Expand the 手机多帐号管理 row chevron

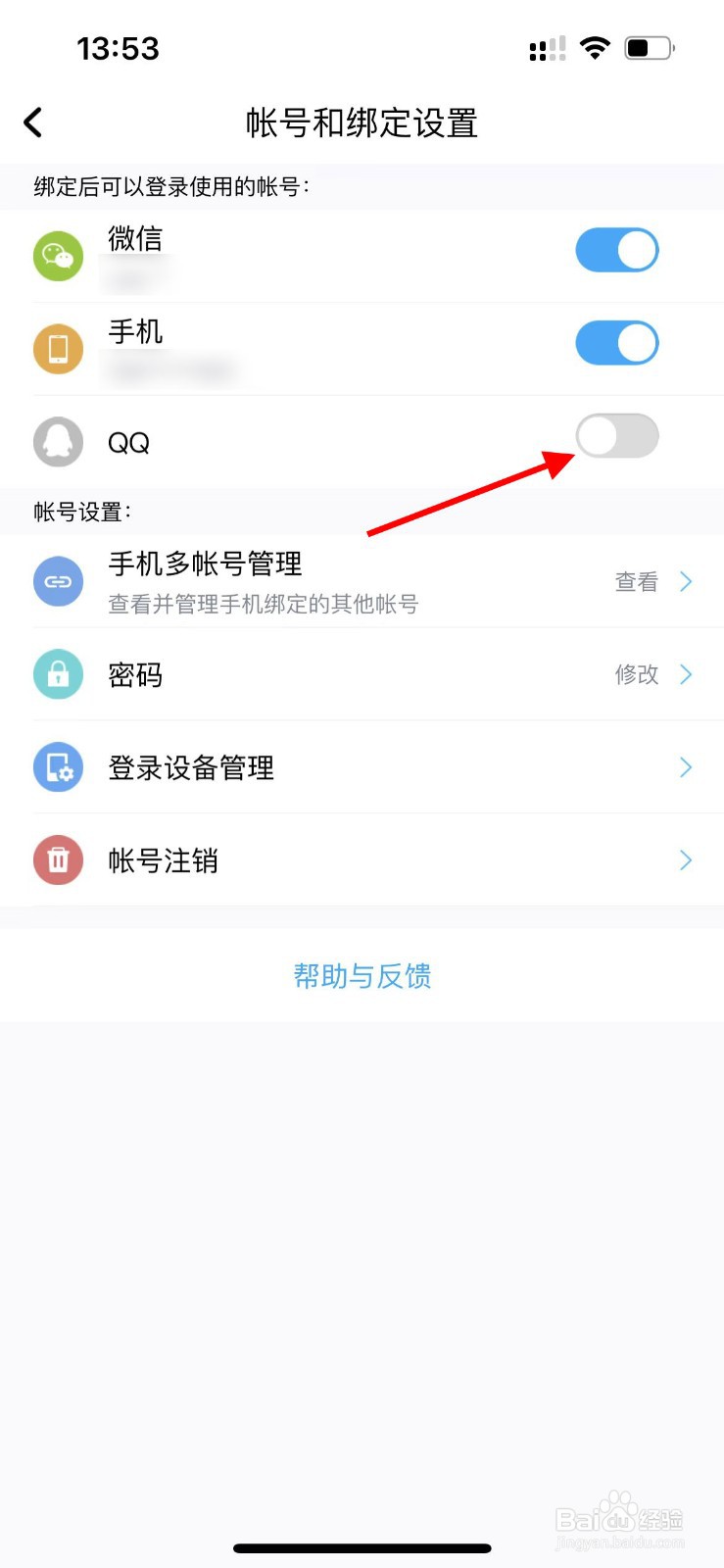[685, 581]
